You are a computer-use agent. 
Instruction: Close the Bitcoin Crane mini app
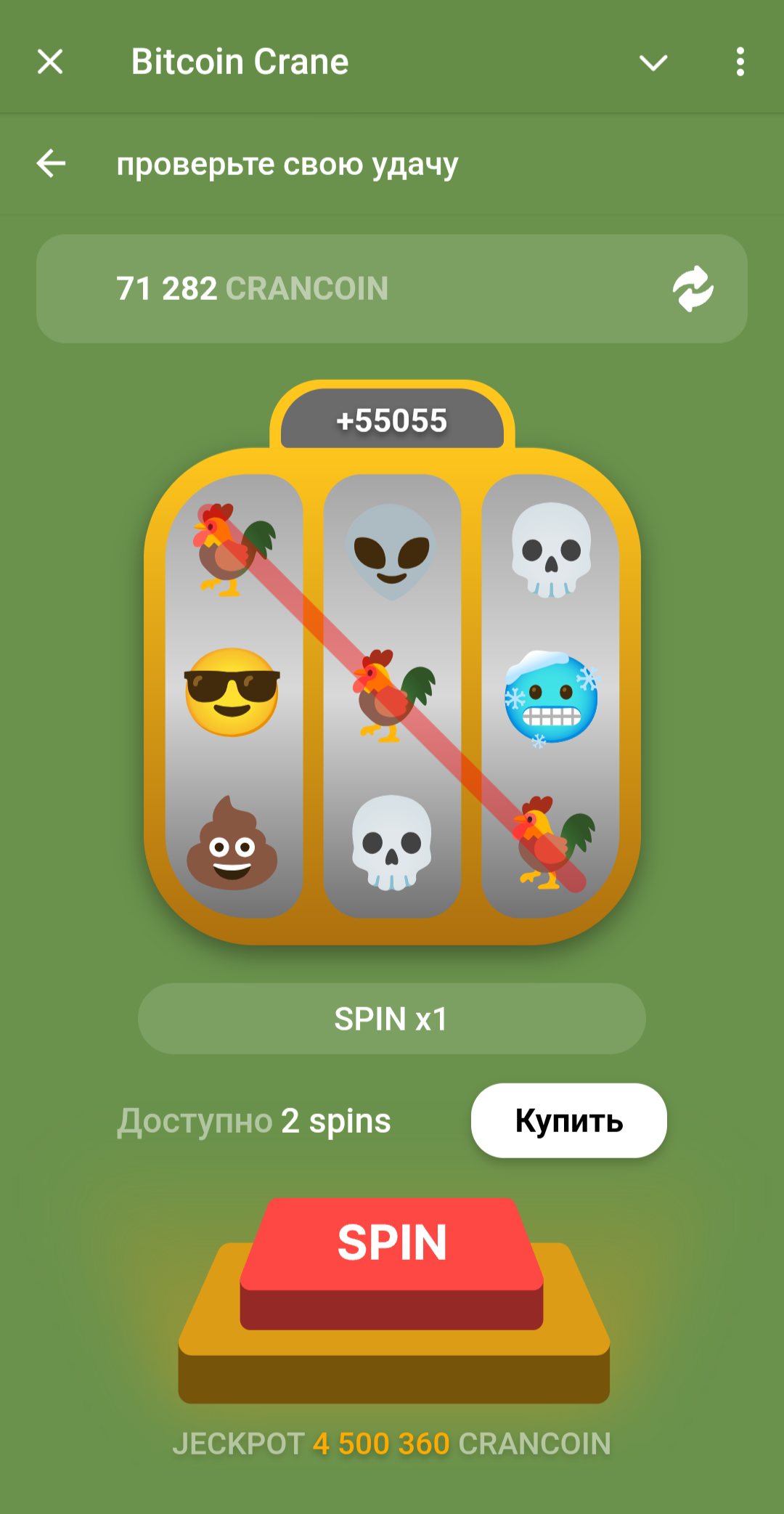pos(50,62)
